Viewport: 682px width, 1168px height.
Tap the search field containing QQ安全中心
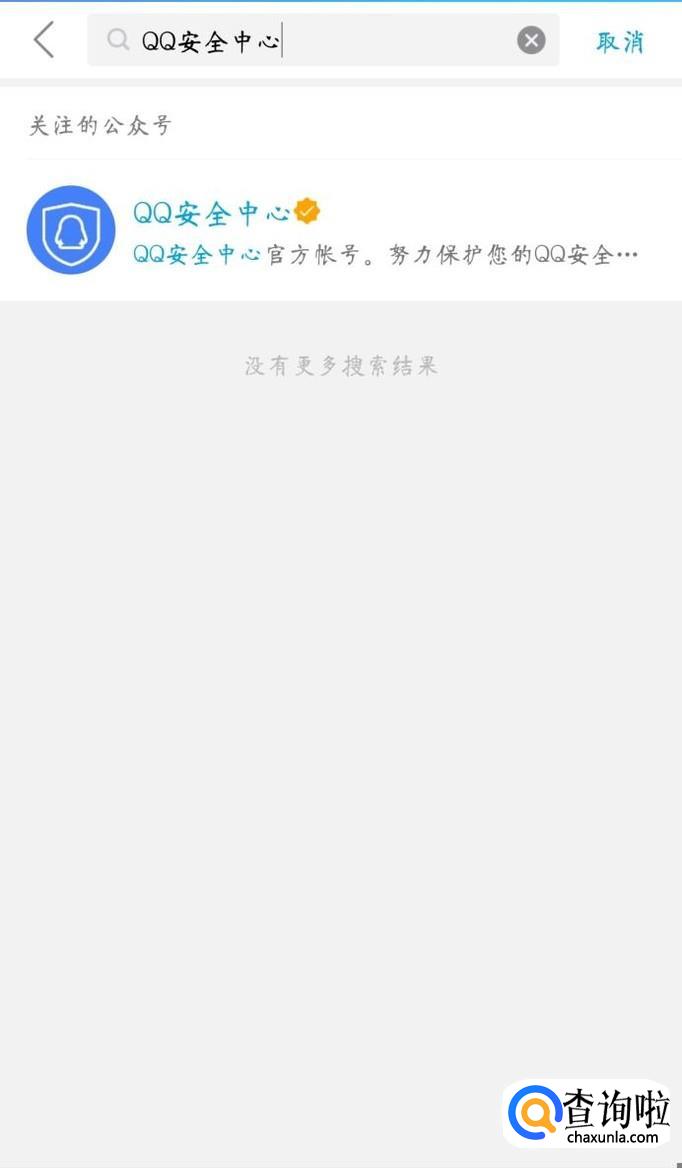(x=320, y=41)
